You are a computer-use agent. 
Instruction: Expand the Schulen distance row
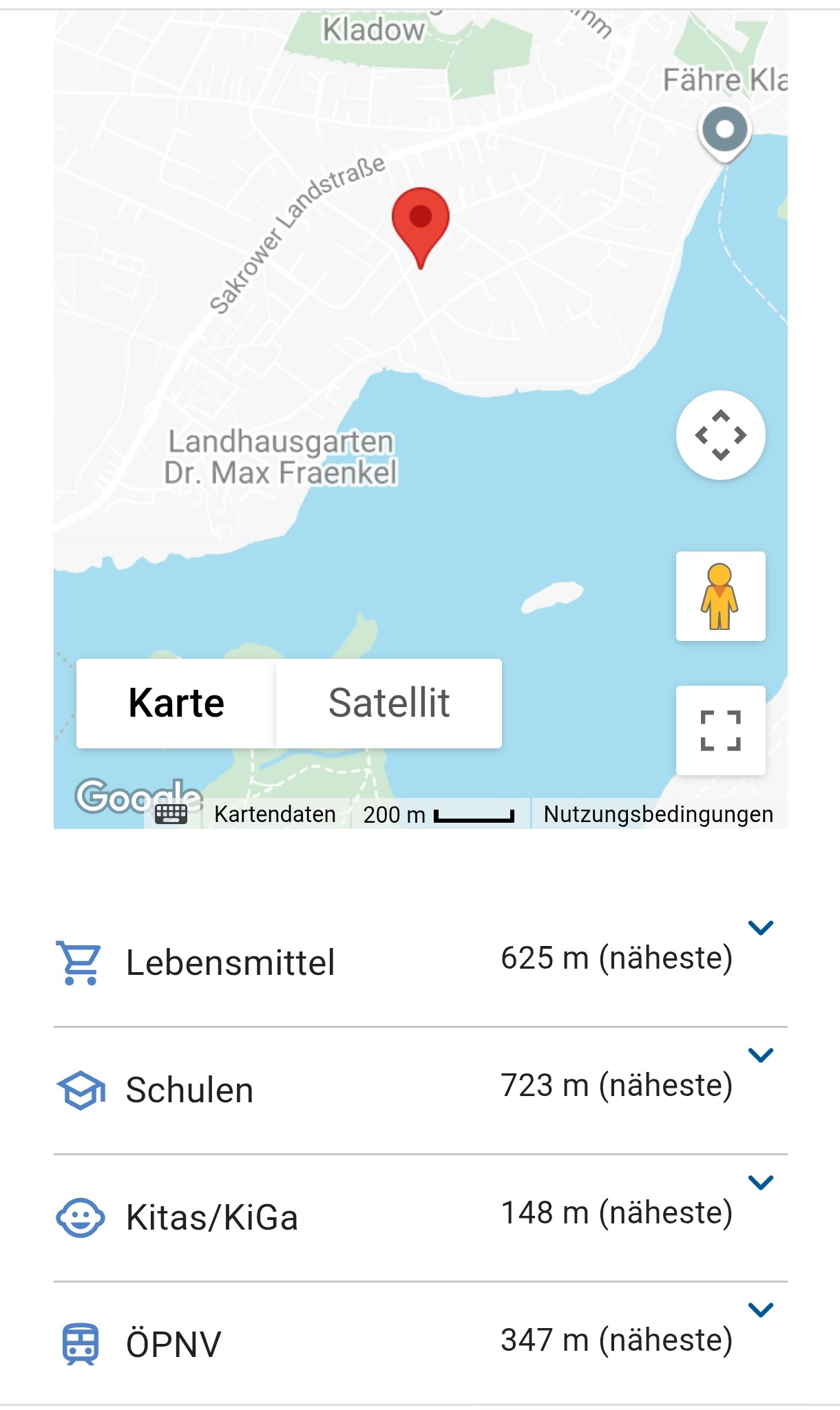[x=760, y=1055]
